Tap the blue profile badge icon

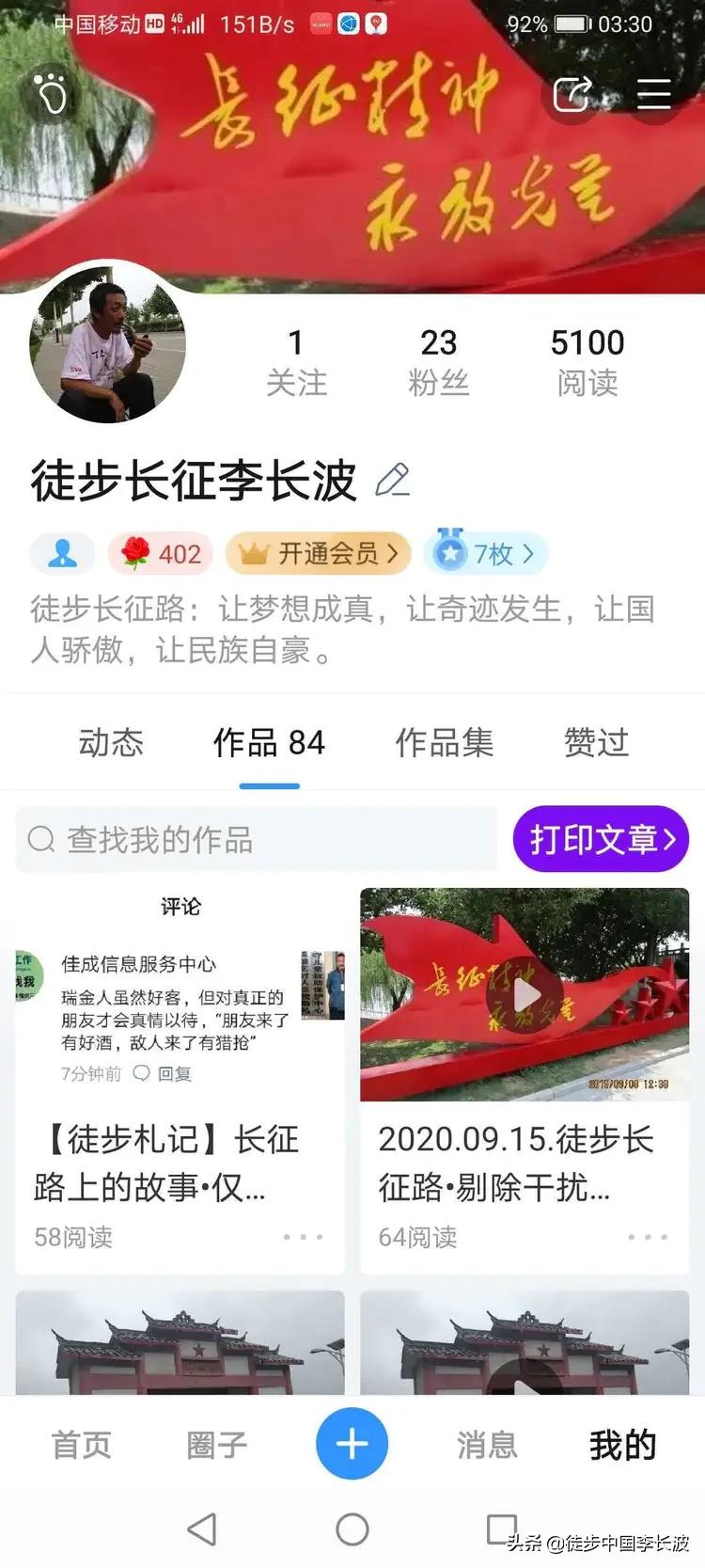pyautogui.click(x=62, y=553)
